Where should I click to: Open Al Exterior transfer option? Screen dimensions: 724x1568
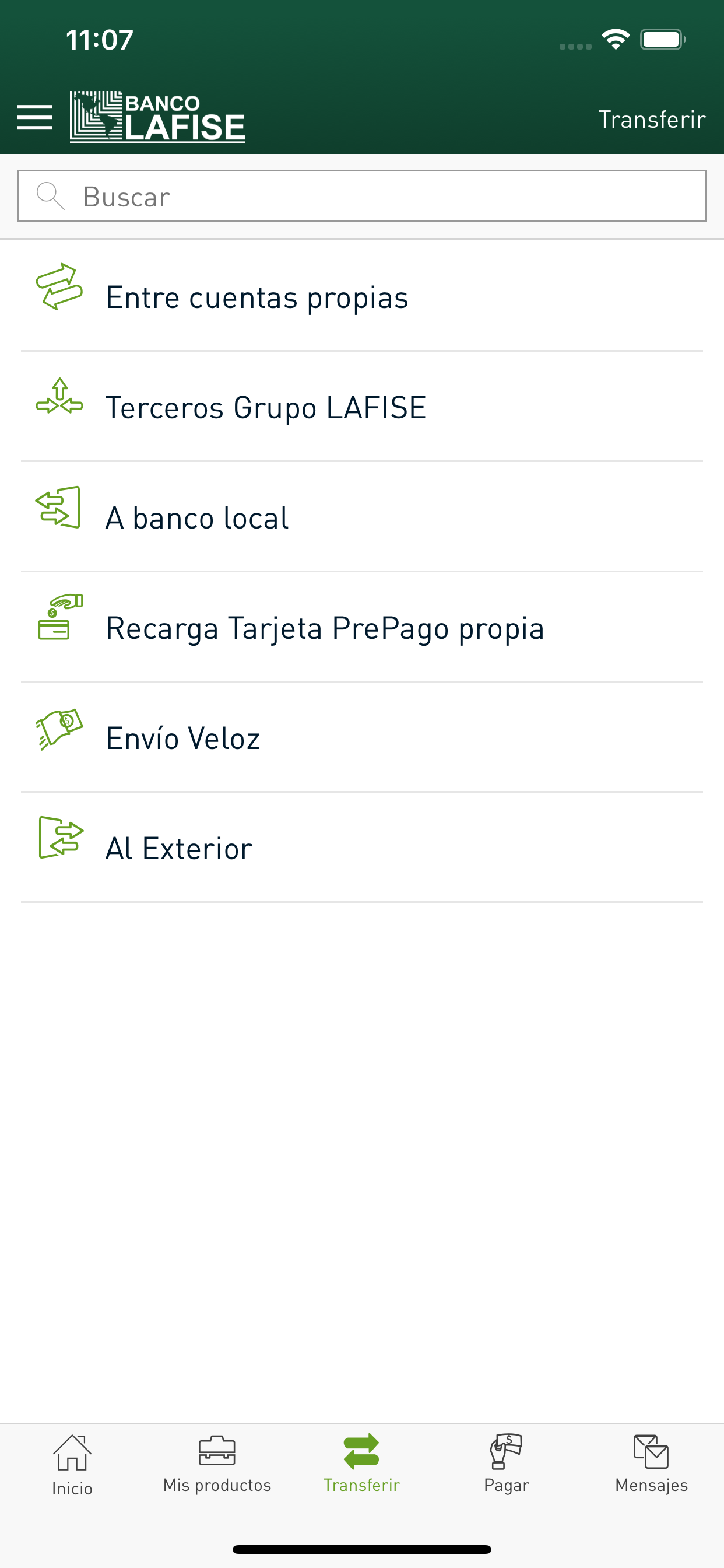362,848
